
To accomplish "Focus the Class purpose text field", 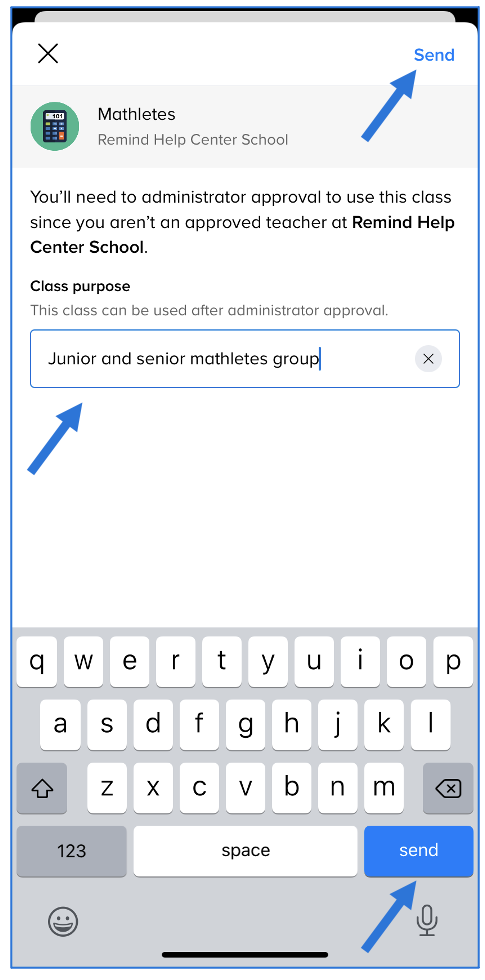I will pos(245,359).
